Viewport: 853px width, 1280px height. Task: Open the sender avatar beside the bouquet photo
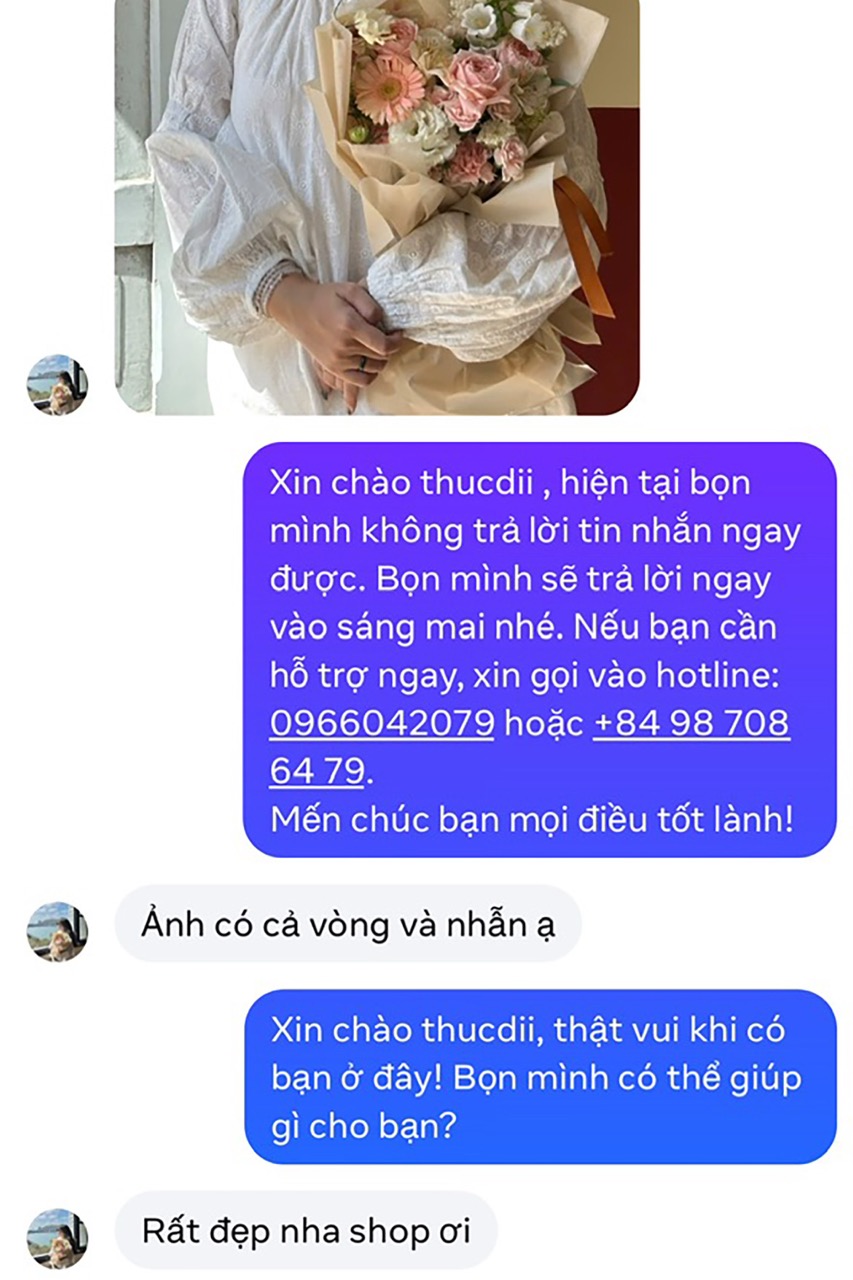coord(57,384)
